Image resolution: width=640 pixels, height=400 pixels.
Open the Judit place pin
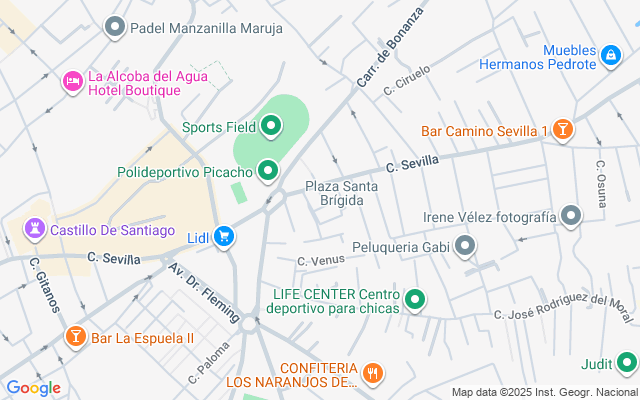626,363
